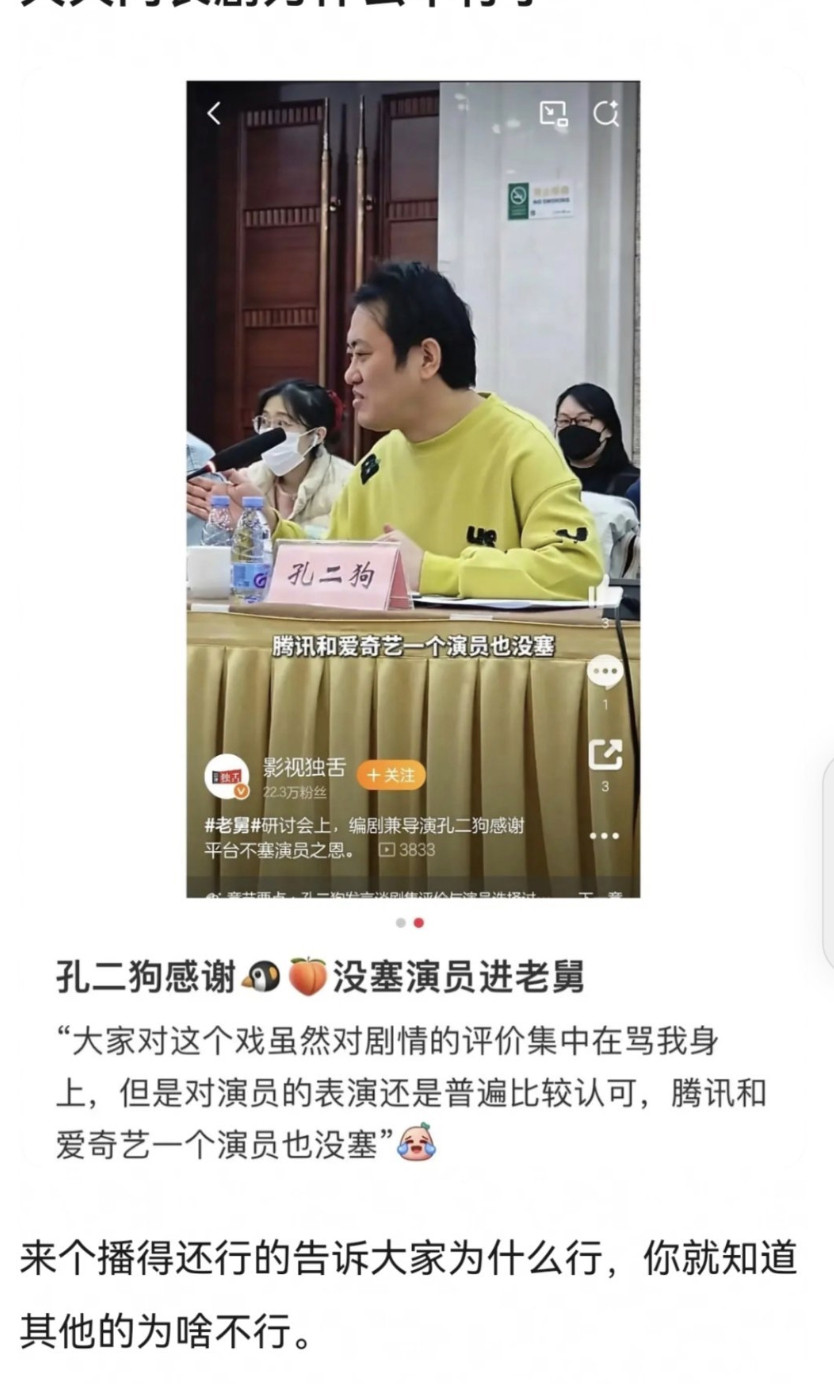
Task: Open more options via the three-dot icon
Action: [605, 834]
